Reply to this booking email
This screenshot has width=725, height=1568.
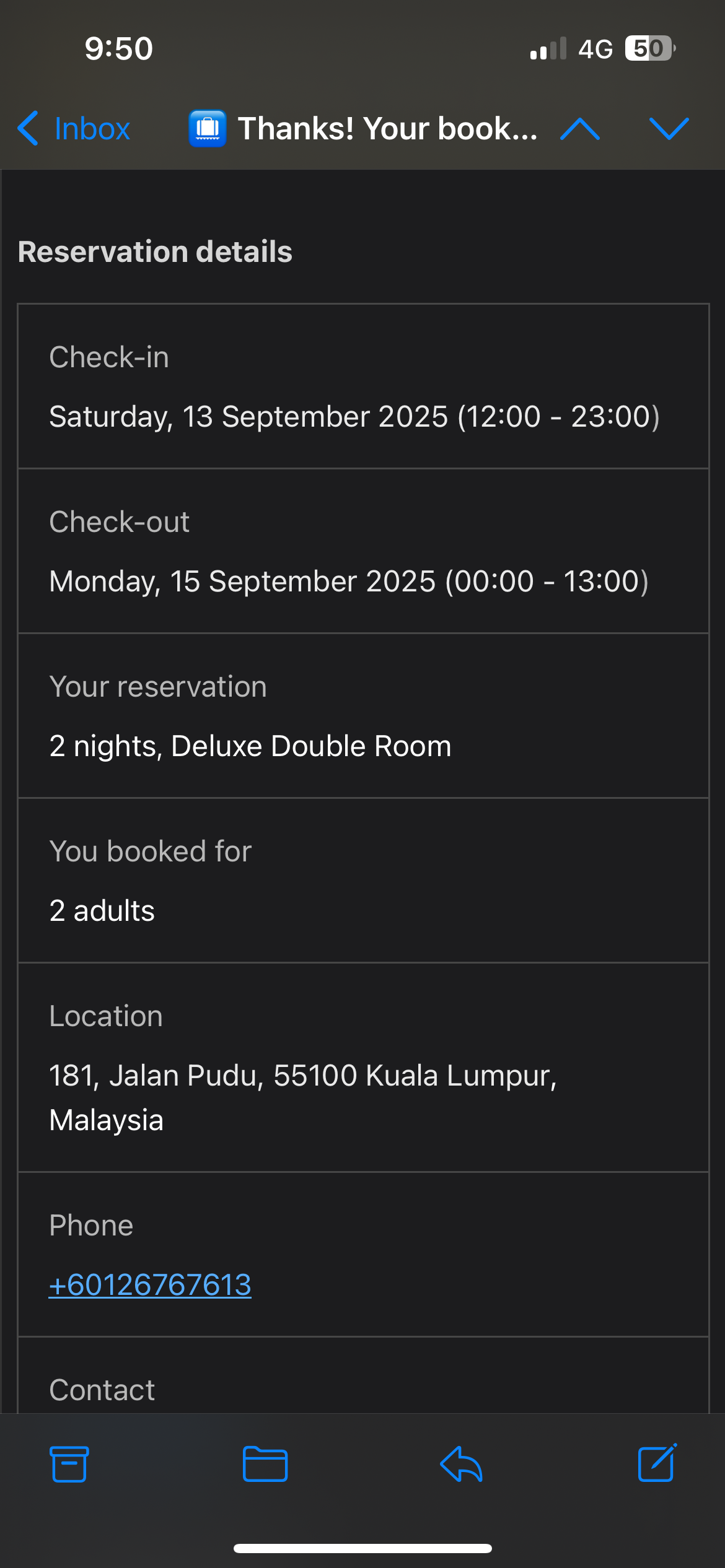[x=462, y=1465]
